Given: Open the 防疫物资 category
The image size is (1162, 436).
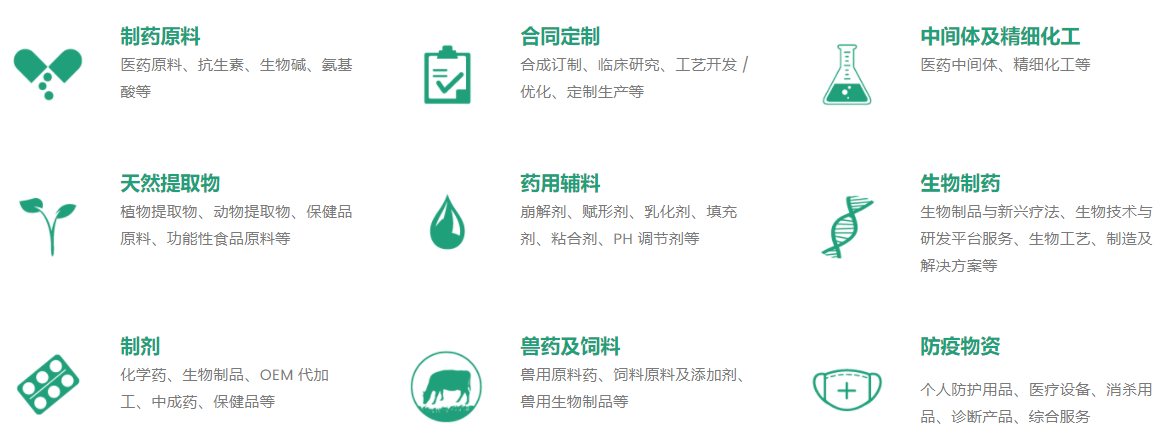Looking at the screenshot, I should click(960, 347).
